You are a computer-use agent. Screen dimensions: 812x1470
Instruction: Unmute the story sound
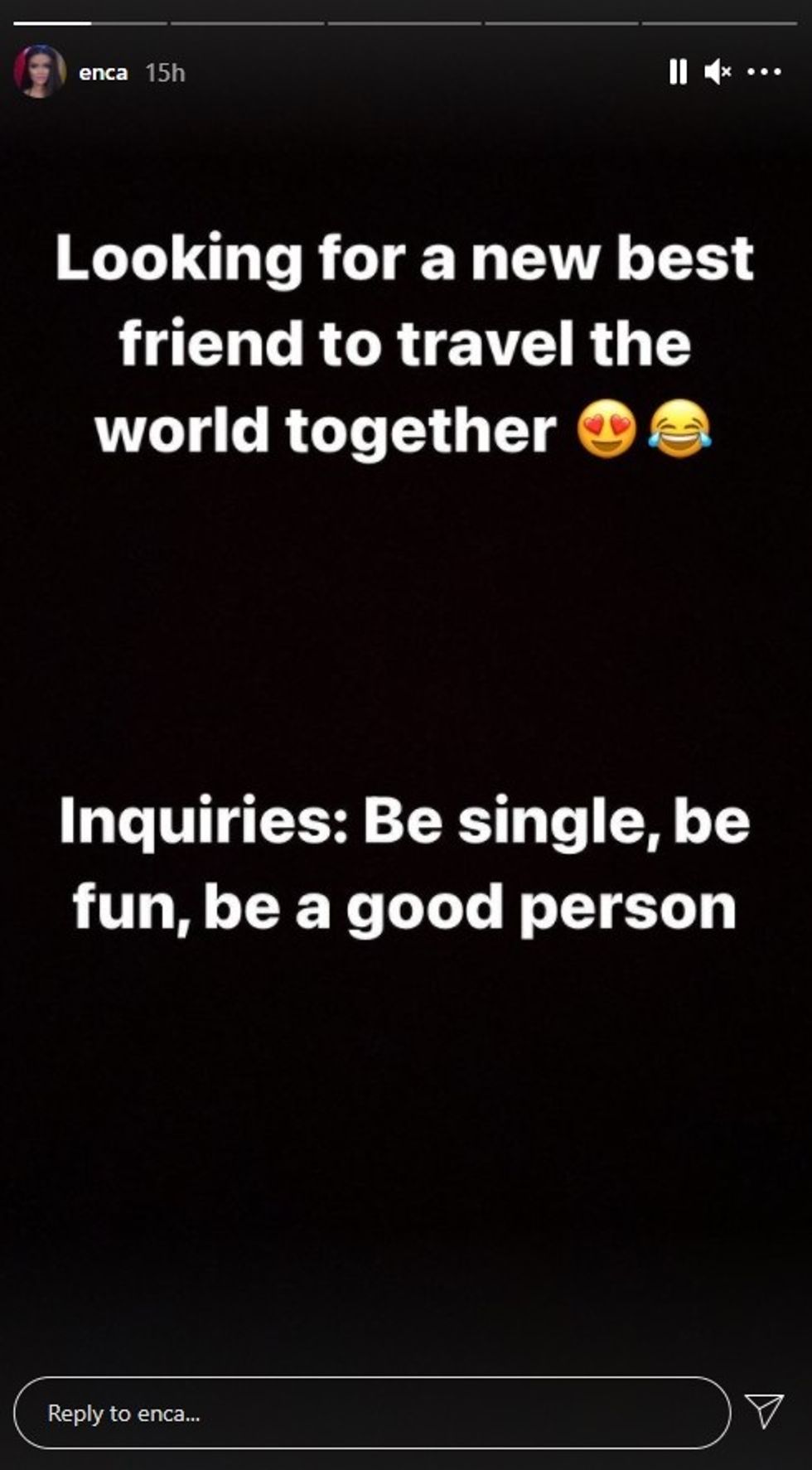717,72
